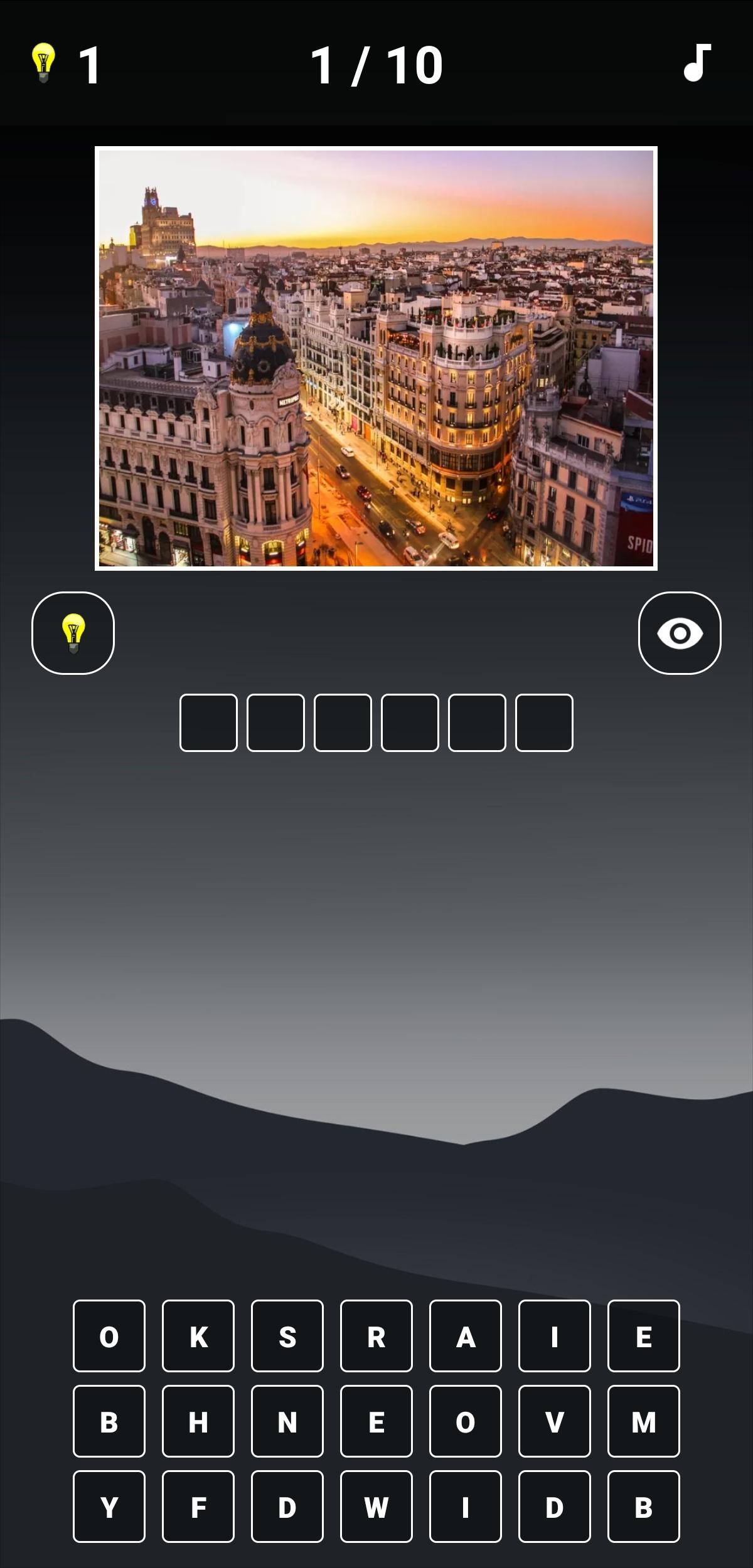Select the letter F tile
The width and height of the screenshot is (753, 1568).
point(198,1507)
